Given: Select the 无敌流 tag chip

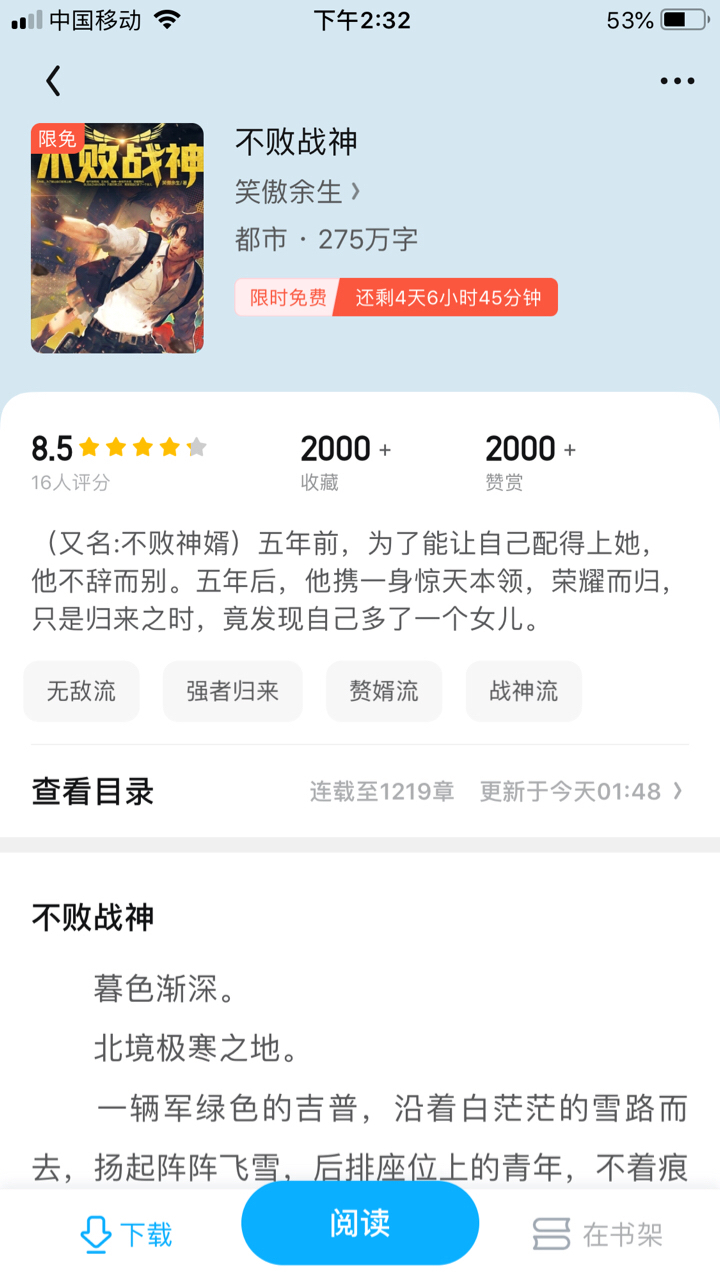Looking at the screenshot, I should pos(81,691).
